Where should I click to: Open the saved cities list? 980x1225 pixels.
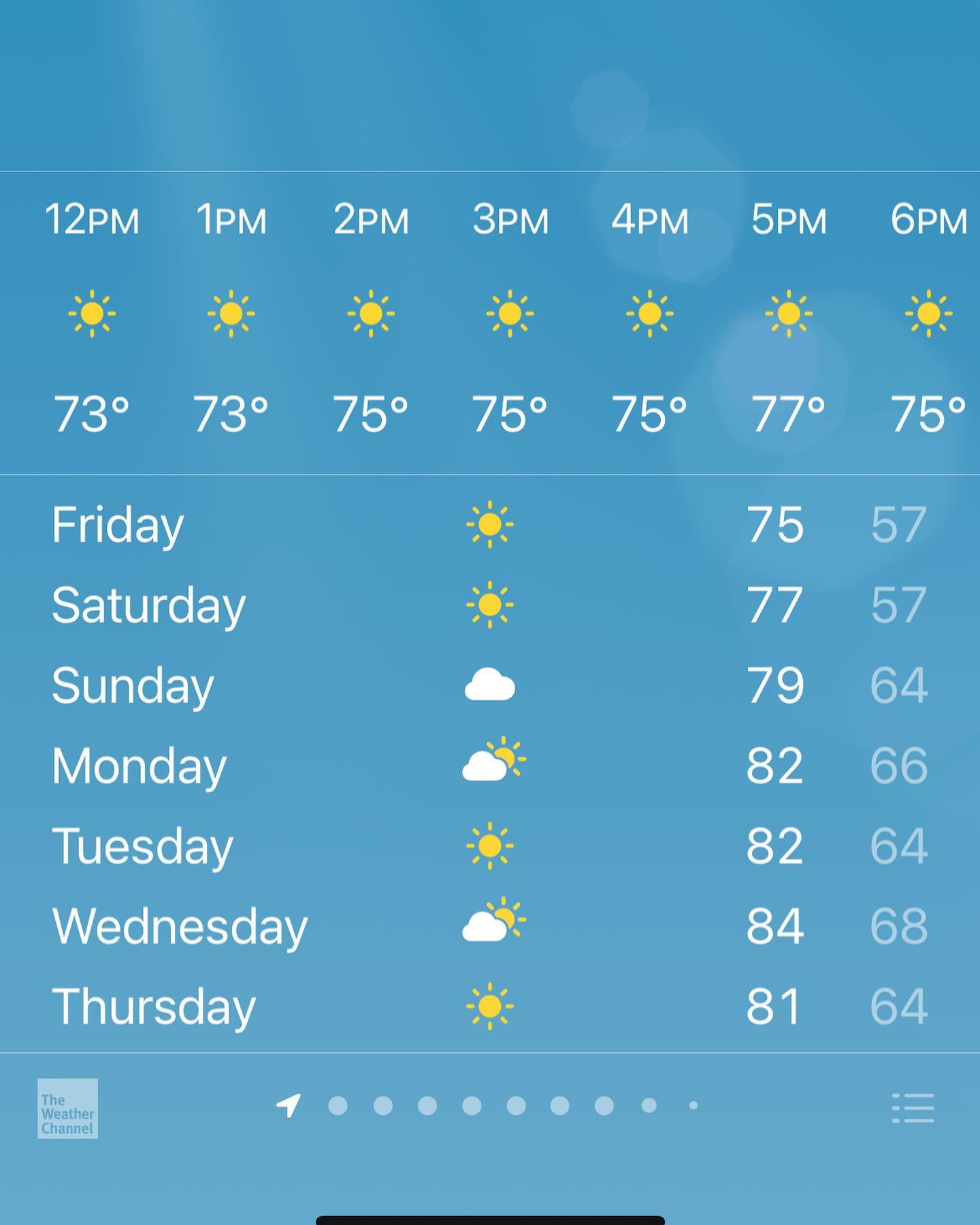tap(913, 1107)
